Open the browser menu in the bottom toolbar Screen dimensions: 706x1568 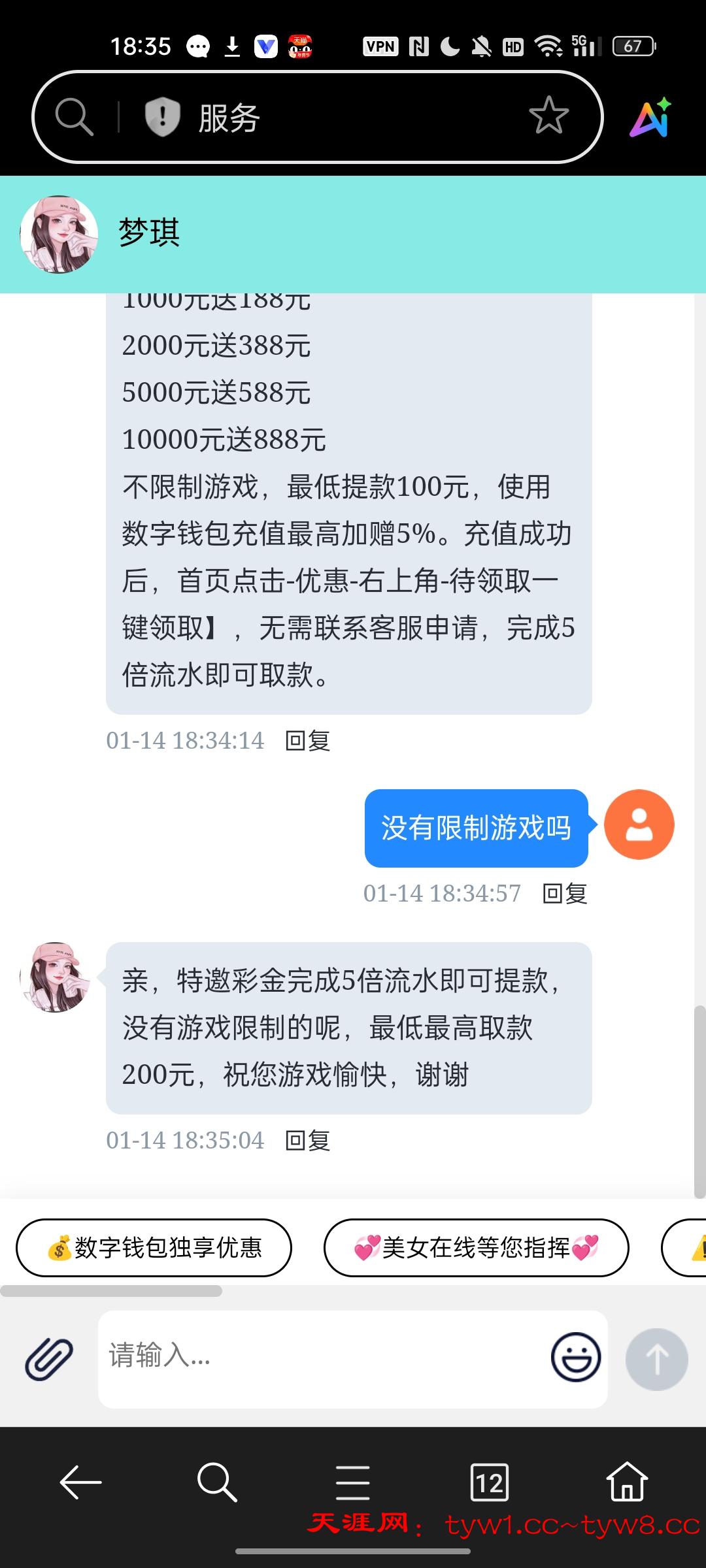[x=353, y=1482]
